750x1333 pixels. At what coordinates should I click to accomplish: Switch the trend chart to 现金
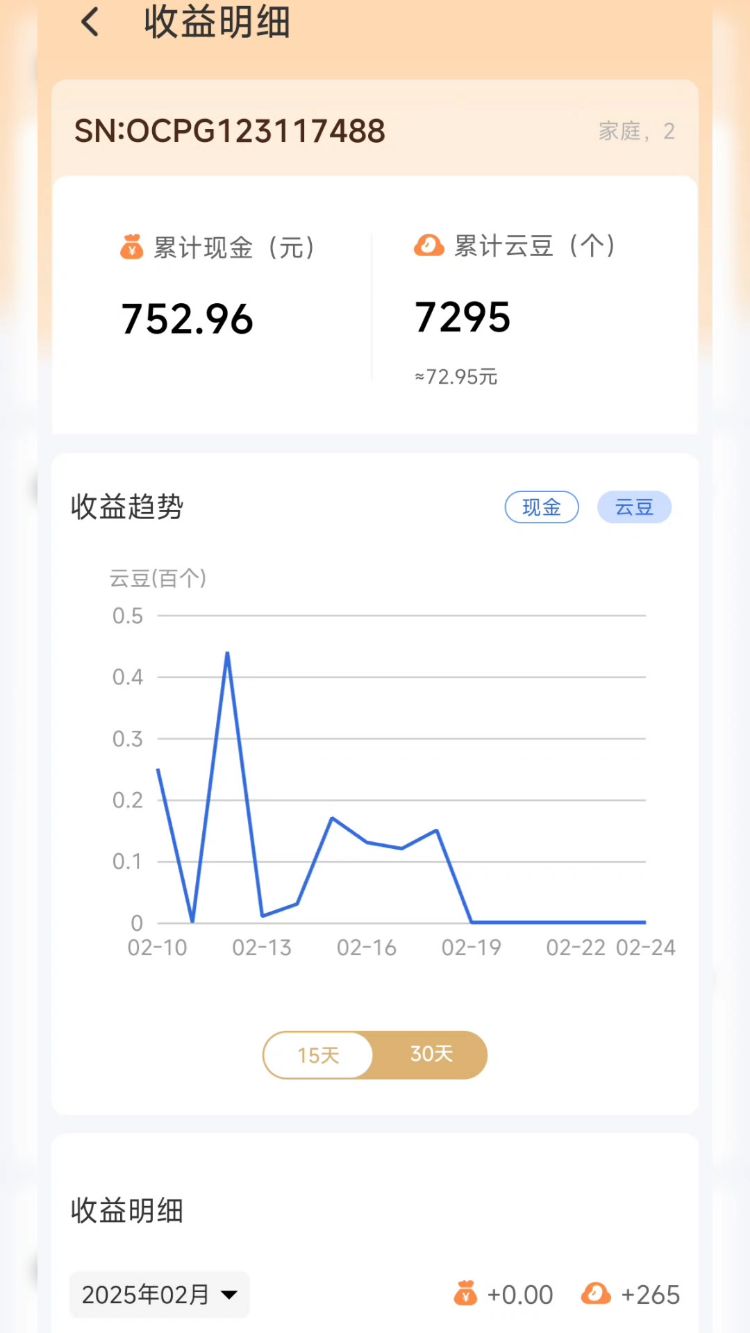coord(542,507)
